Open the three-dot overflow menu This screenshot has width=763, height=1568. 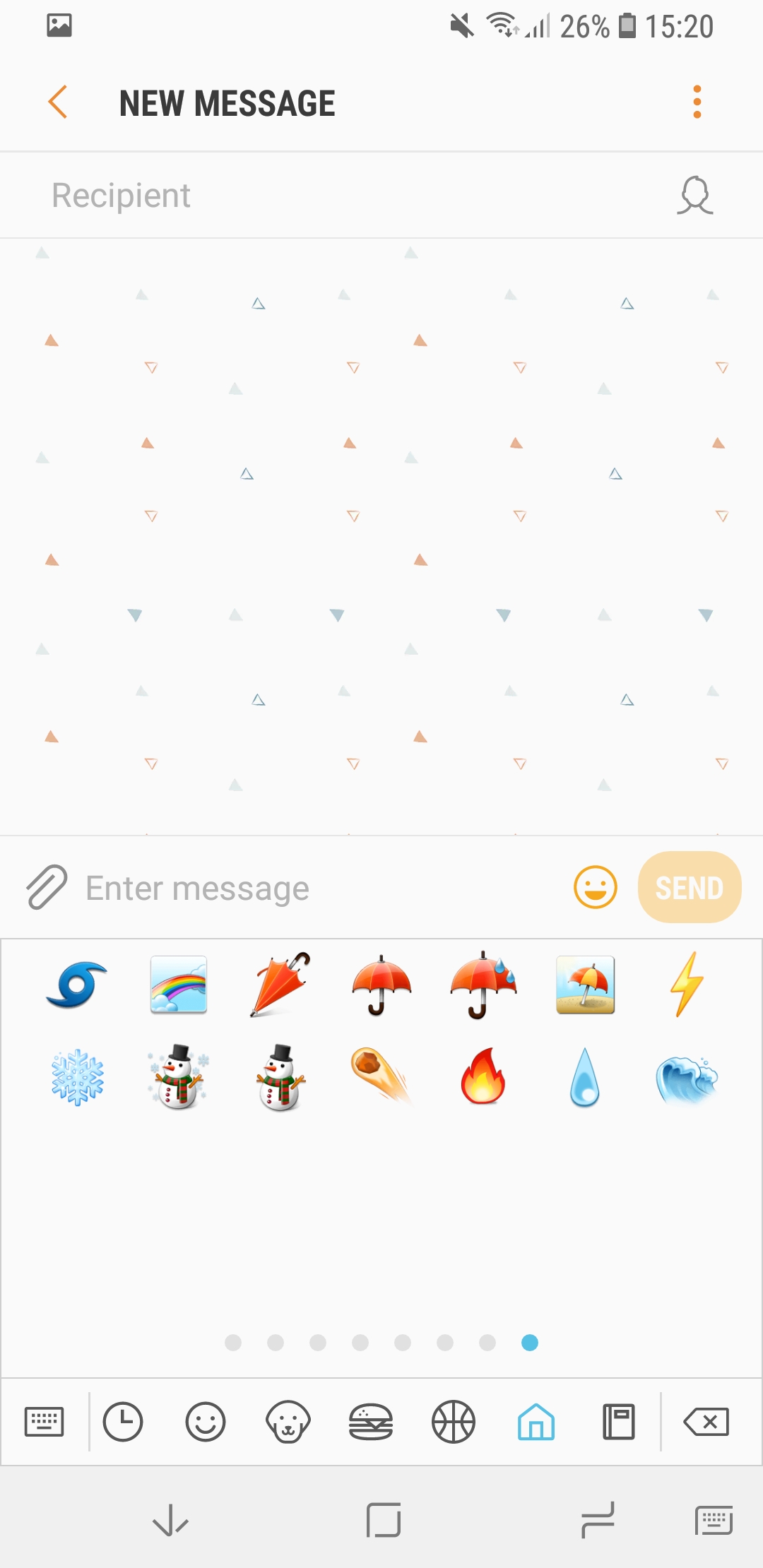point(697,102)
